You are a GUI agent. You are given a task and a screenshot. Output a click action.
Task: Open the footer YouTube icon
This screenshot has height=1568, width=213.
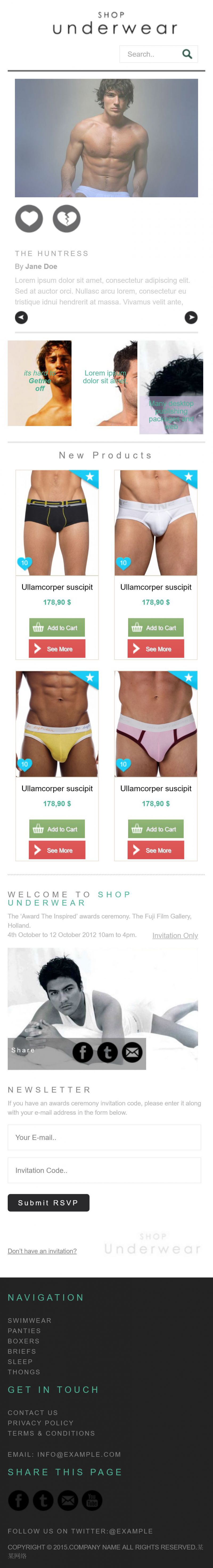(x=92, y=1501)
